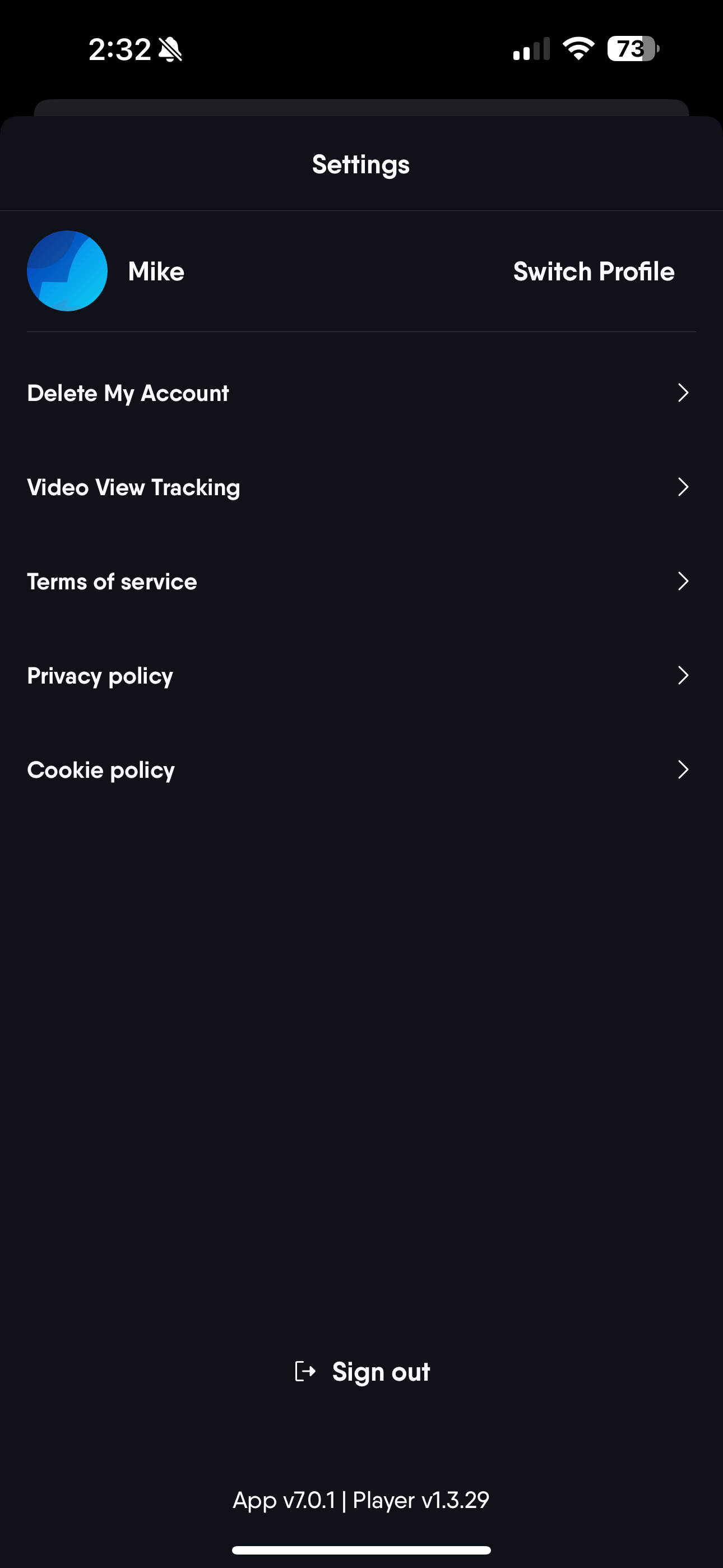Select the Cookie policy menu row
This screenshot has height=1568, width=723.
[361, 769]
